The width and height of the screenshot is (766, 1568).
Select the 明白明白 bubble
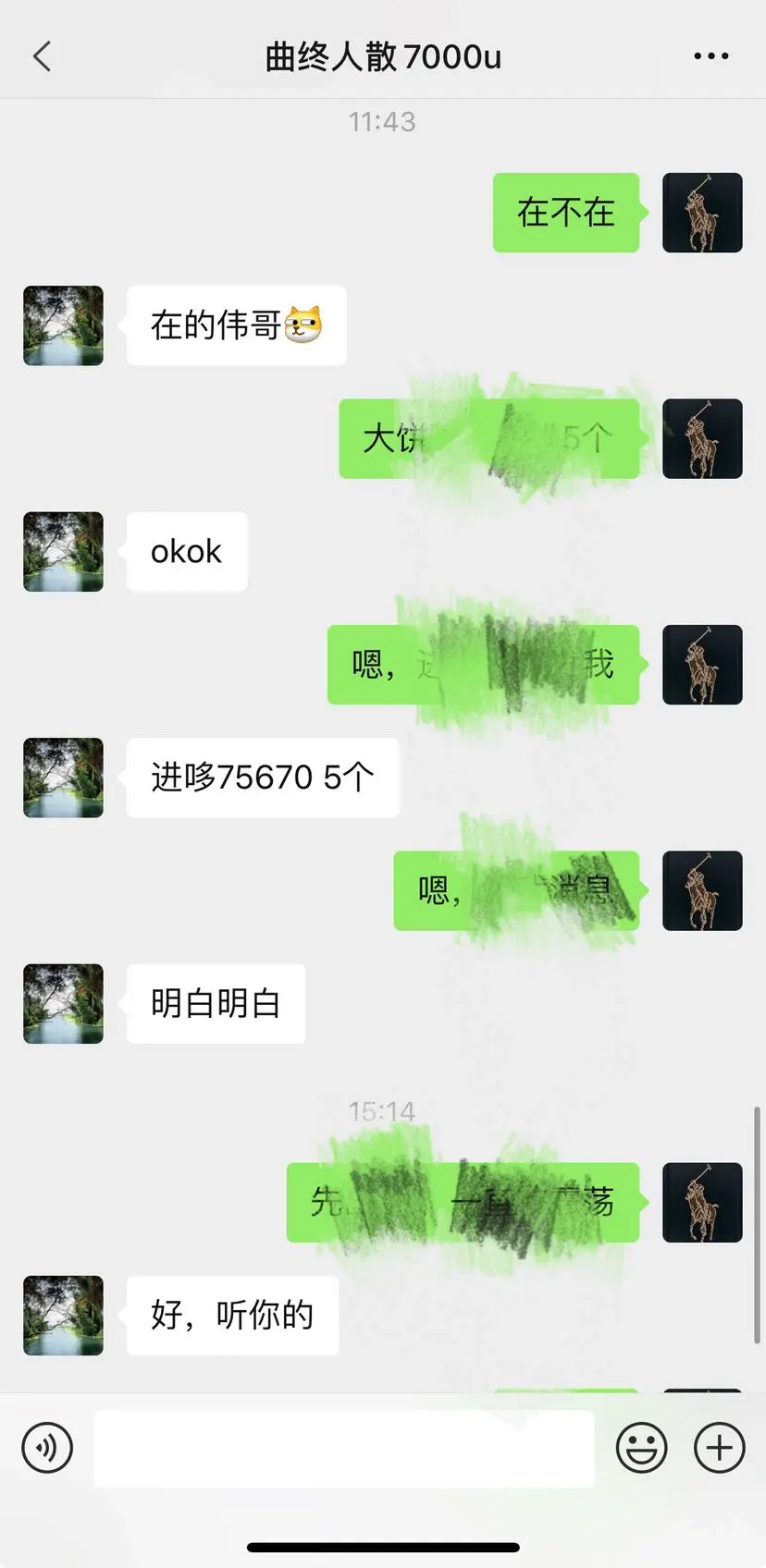tap(216, 1003)
